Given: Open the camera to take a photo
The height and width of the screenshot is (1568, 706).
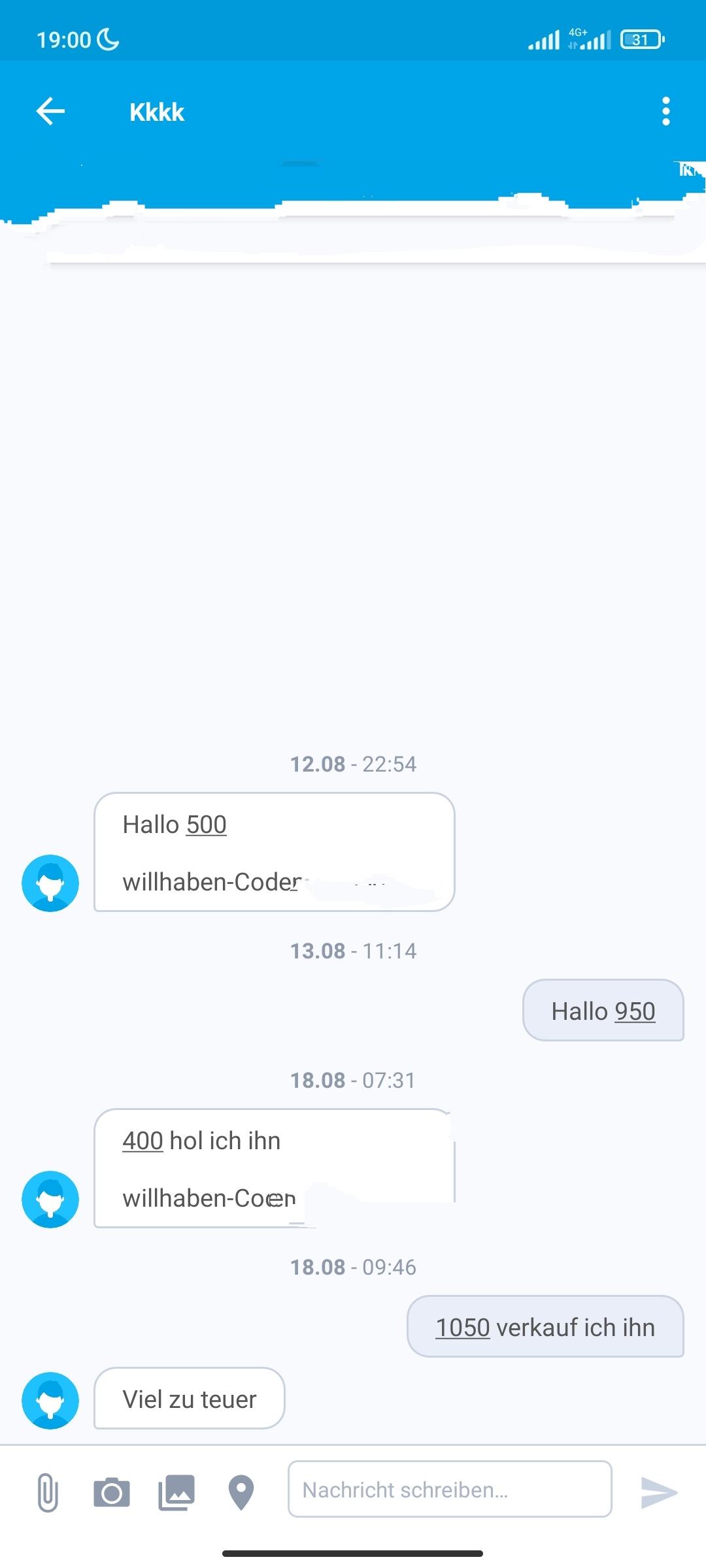Looking at the screenshot, I should click(112, 1492).
